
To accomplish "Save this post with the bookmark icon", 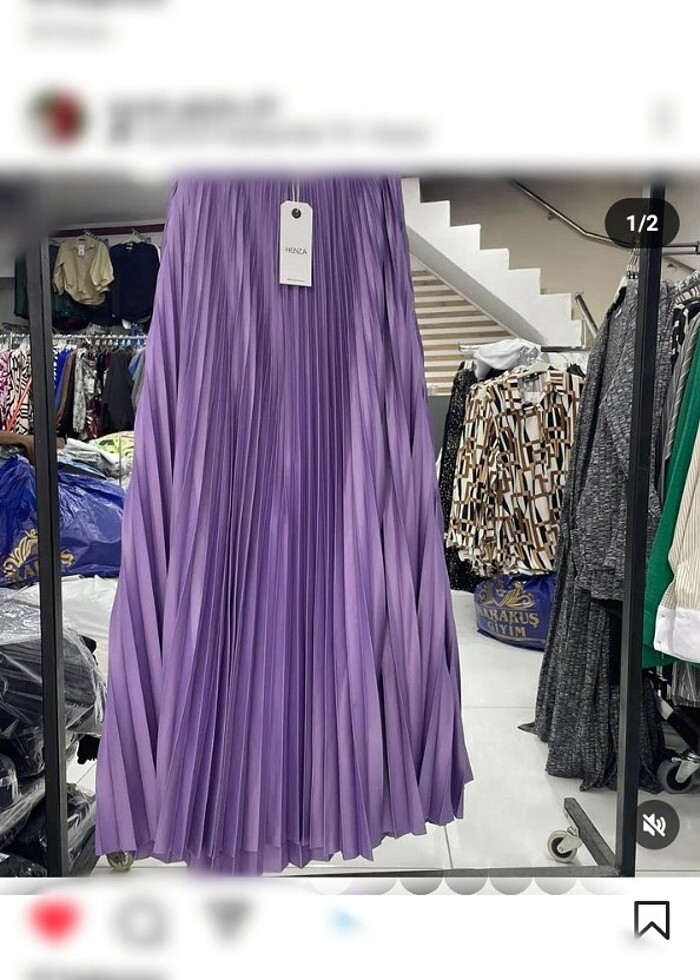I will pos(651,920).
